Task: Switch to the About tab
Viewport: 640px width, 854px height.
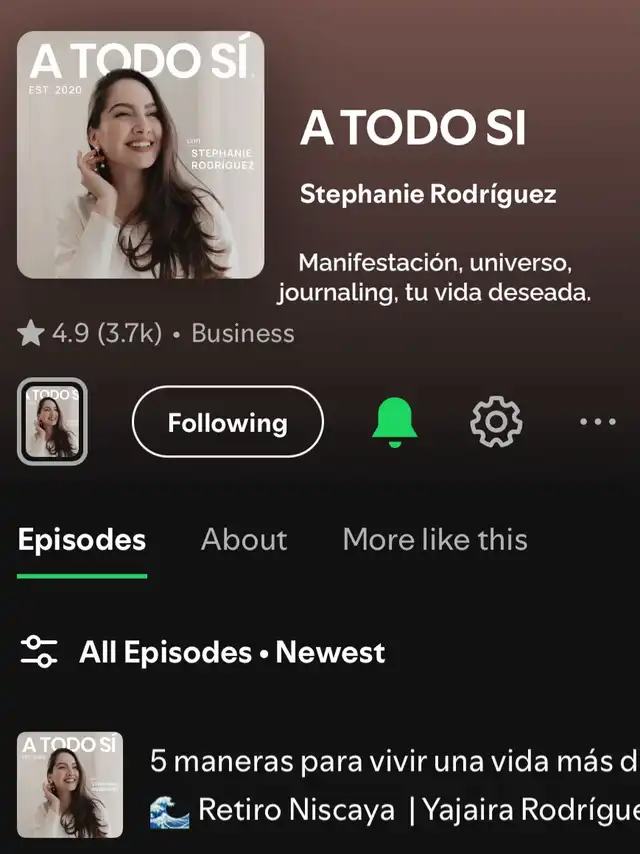Action: pyautogui.click(x=244, y=540)
